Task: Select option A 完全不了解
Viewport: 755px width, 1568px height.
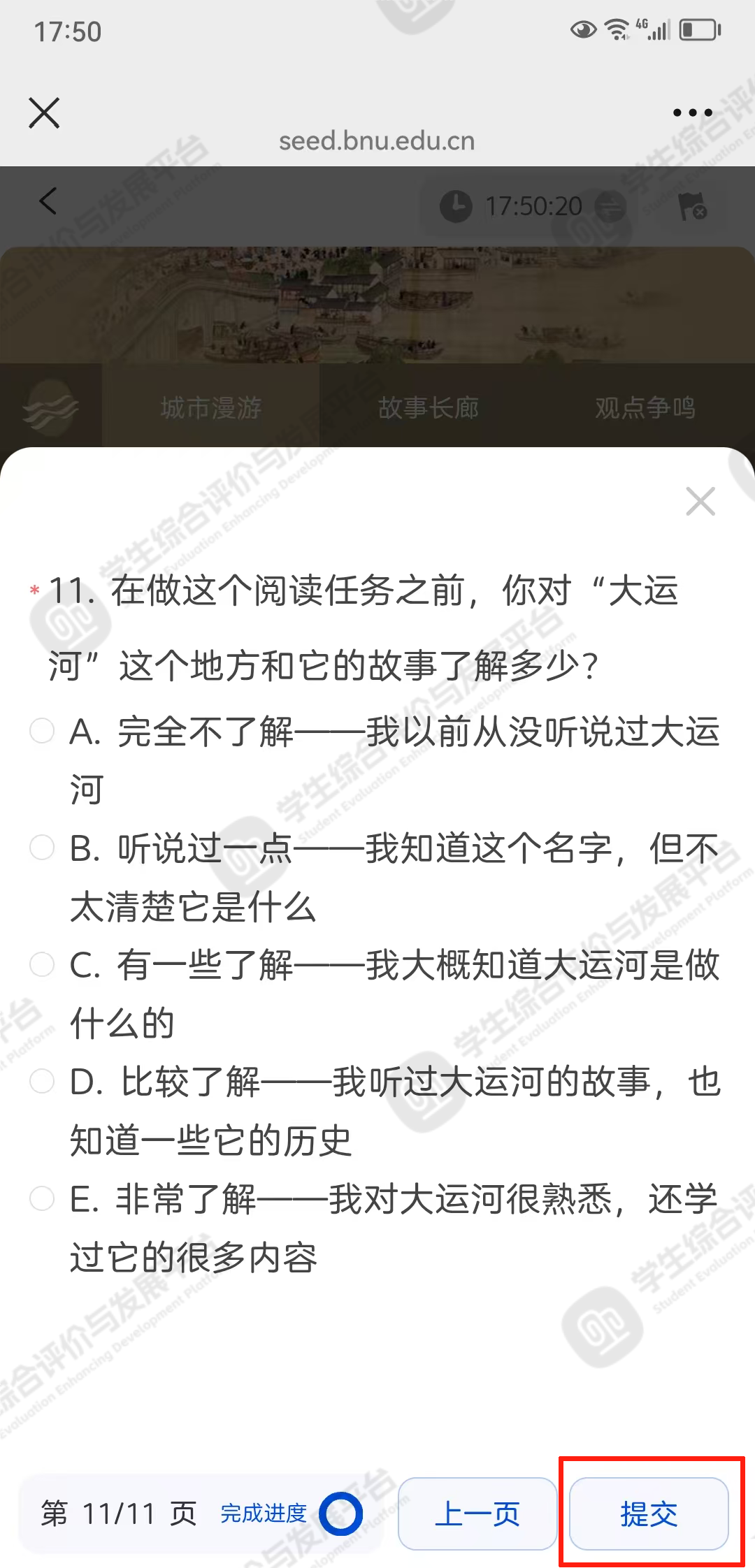Action: pos(42,732)
